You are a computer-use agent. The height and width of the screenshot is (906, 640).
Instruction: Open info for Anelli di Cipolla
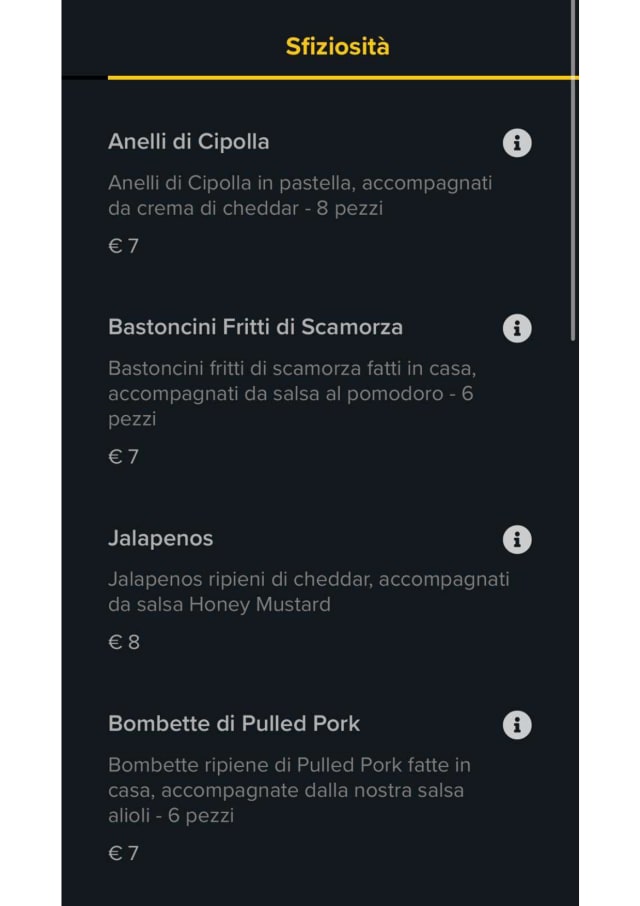tap(516, 143)
